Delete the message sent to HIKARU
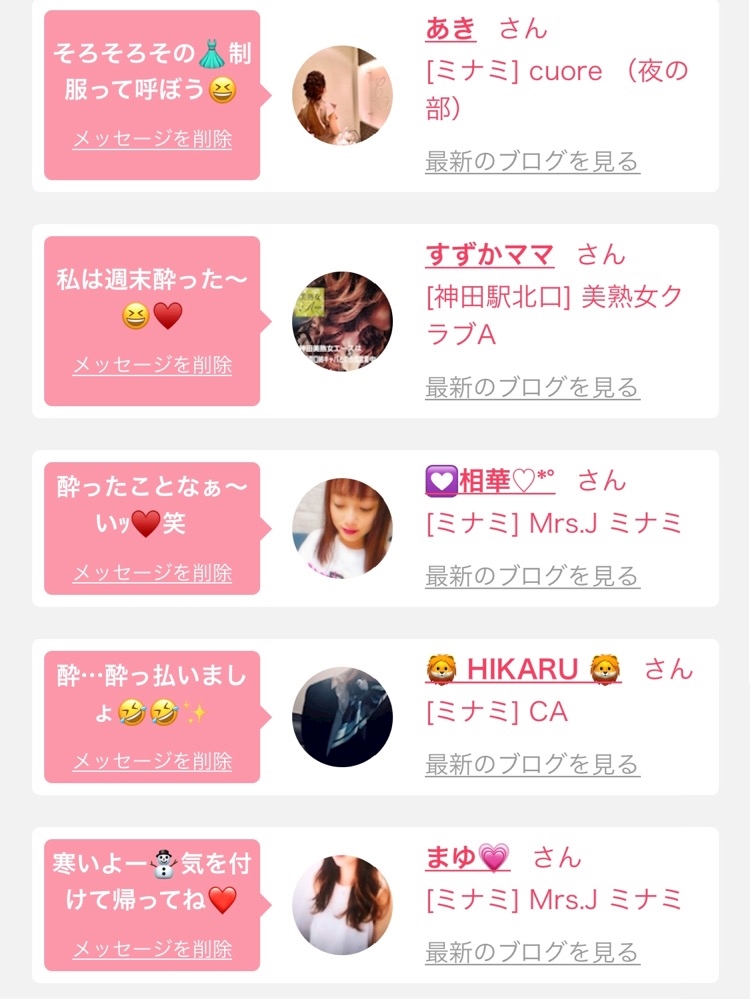750x999 pixels. pos(152,761)
